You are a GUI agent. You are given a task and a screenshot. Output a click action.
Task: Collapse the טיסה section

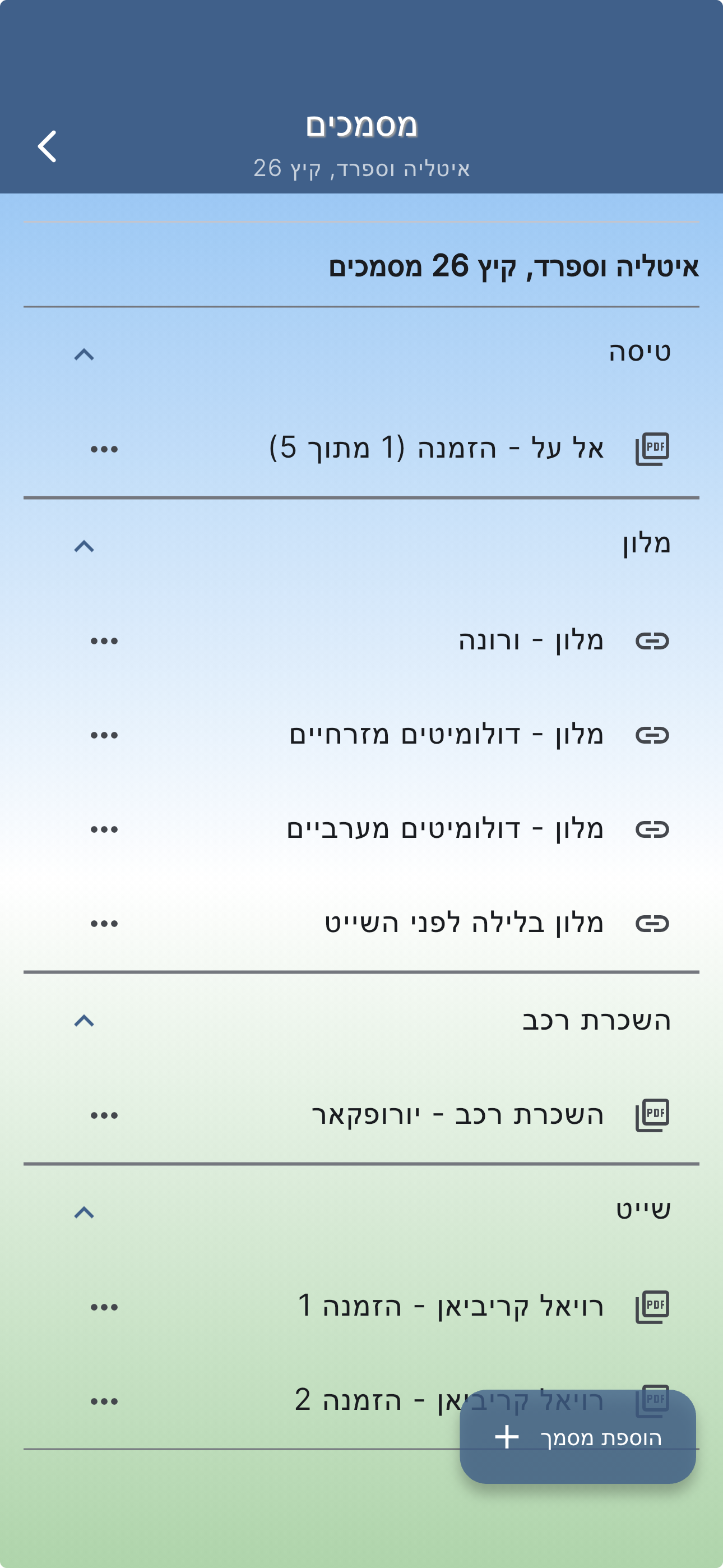pos(84,354)
